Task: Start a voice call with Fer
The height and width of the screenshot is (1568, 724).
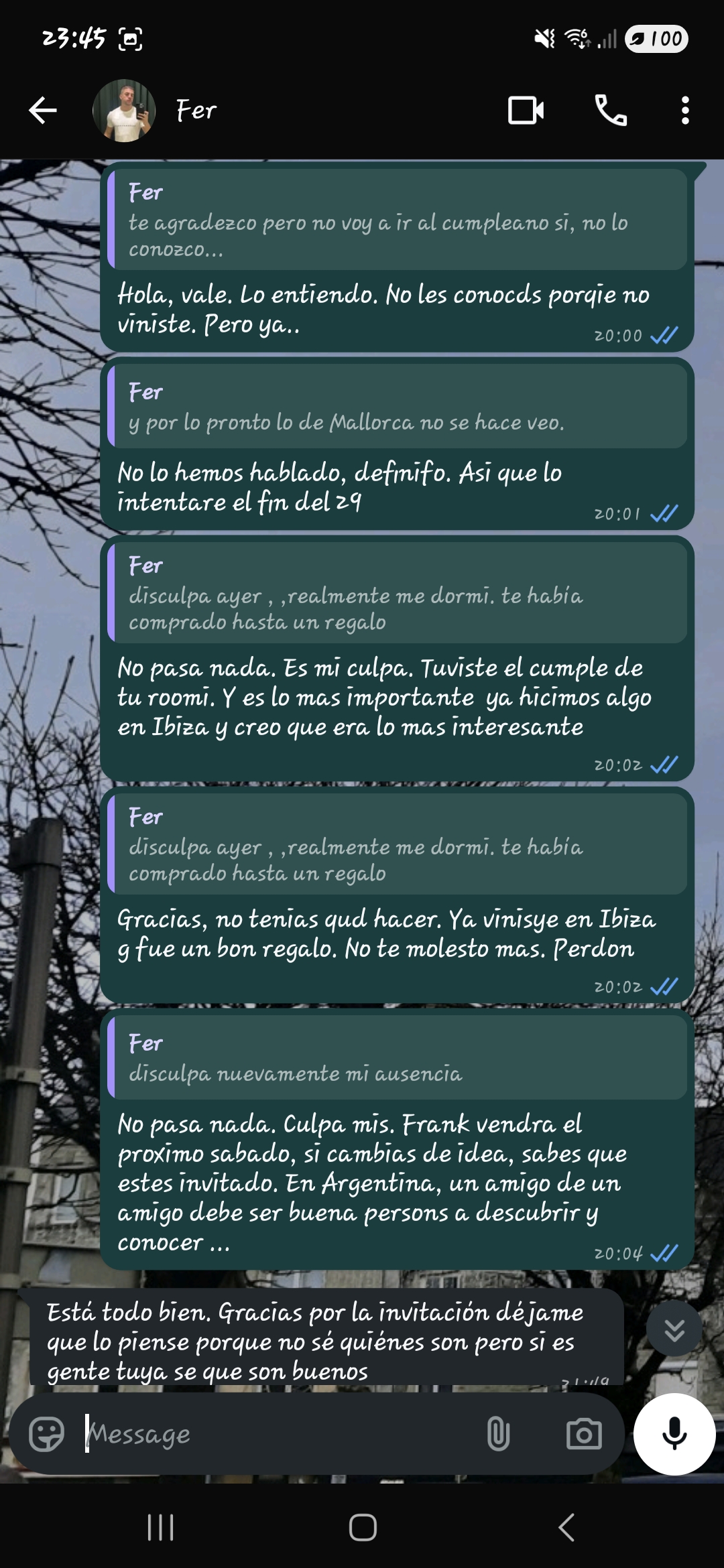Action: [x=611, y=111]
